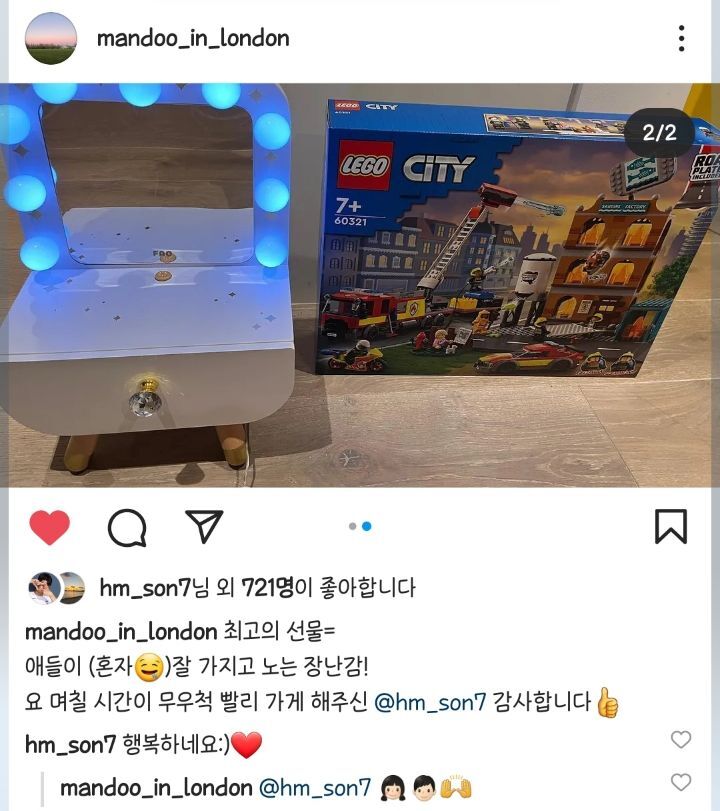Screen dimensions: 720x811
Task: Like hm_son7's 행복하네요 comment
Action: tap(680, 740)
